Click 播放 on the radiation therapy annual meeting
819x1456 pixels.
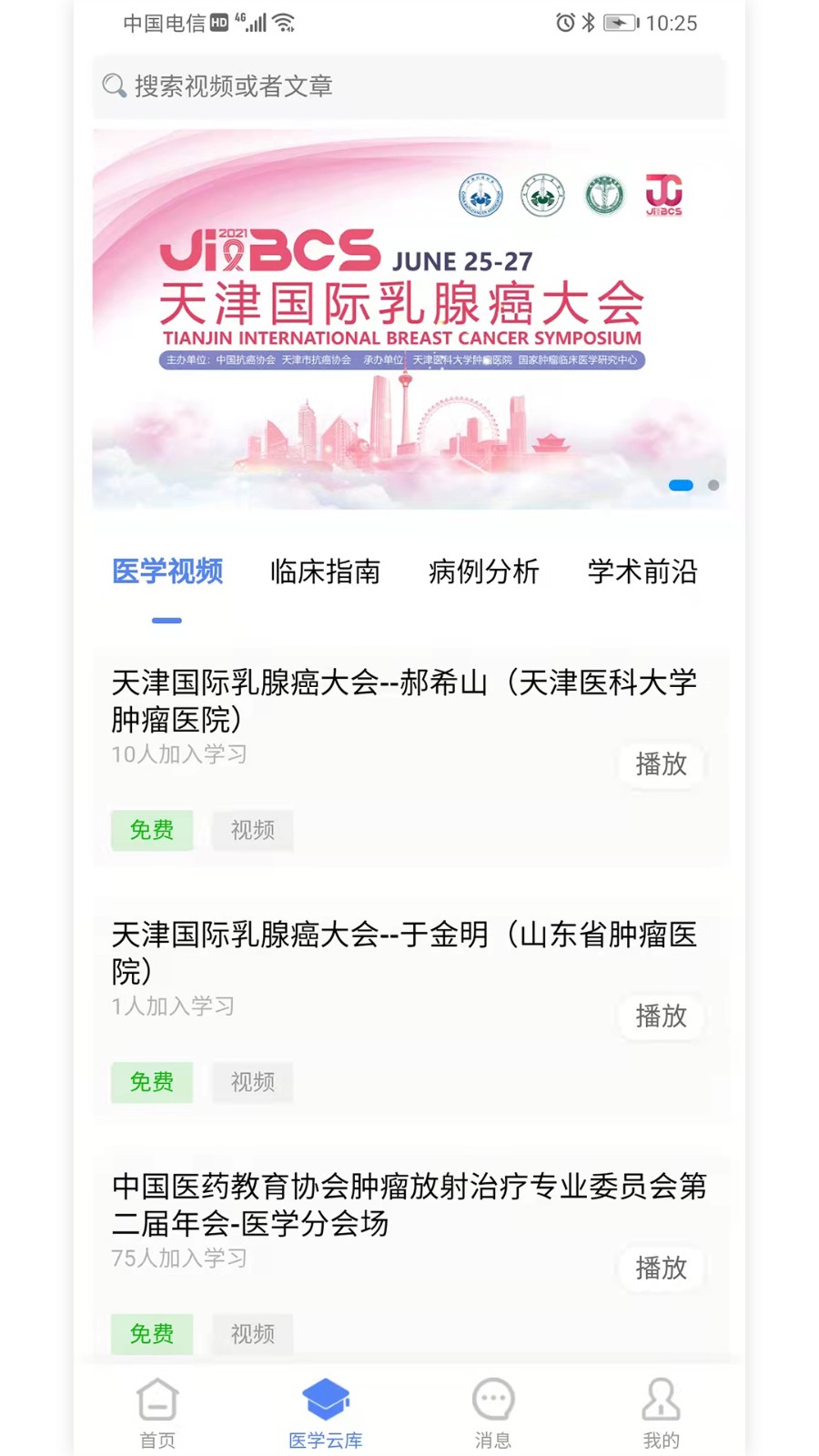pos(661,1269)
